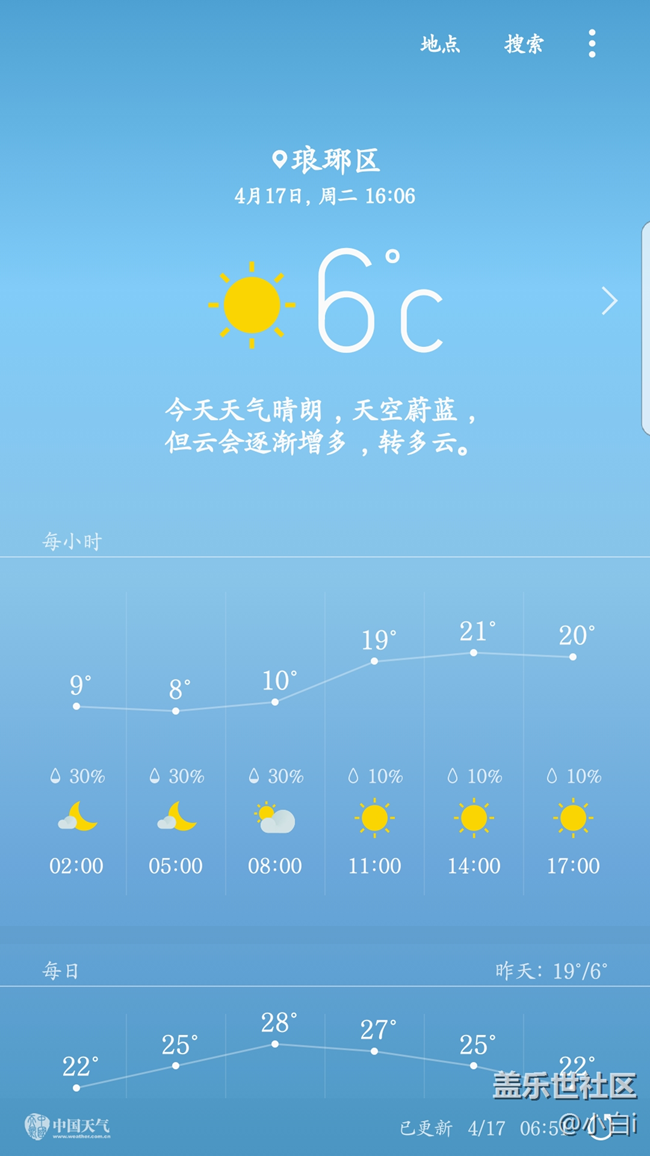Tap the right arrow for next location
Image resolution: width=650 pixels, height=1156 pixels.
point(609,301)
